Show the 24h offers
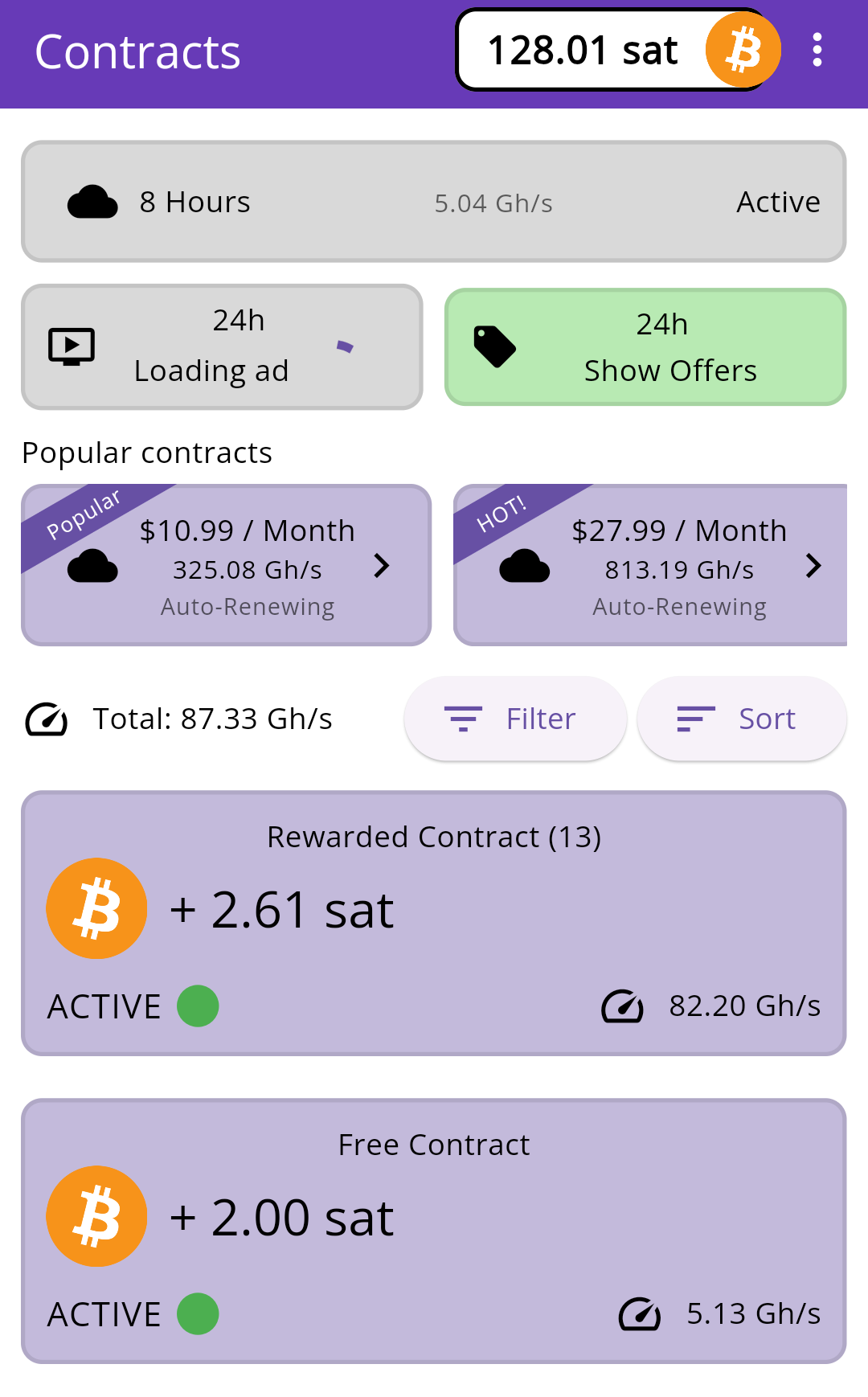The image size is (868, 1397). (x=645, y=346)
